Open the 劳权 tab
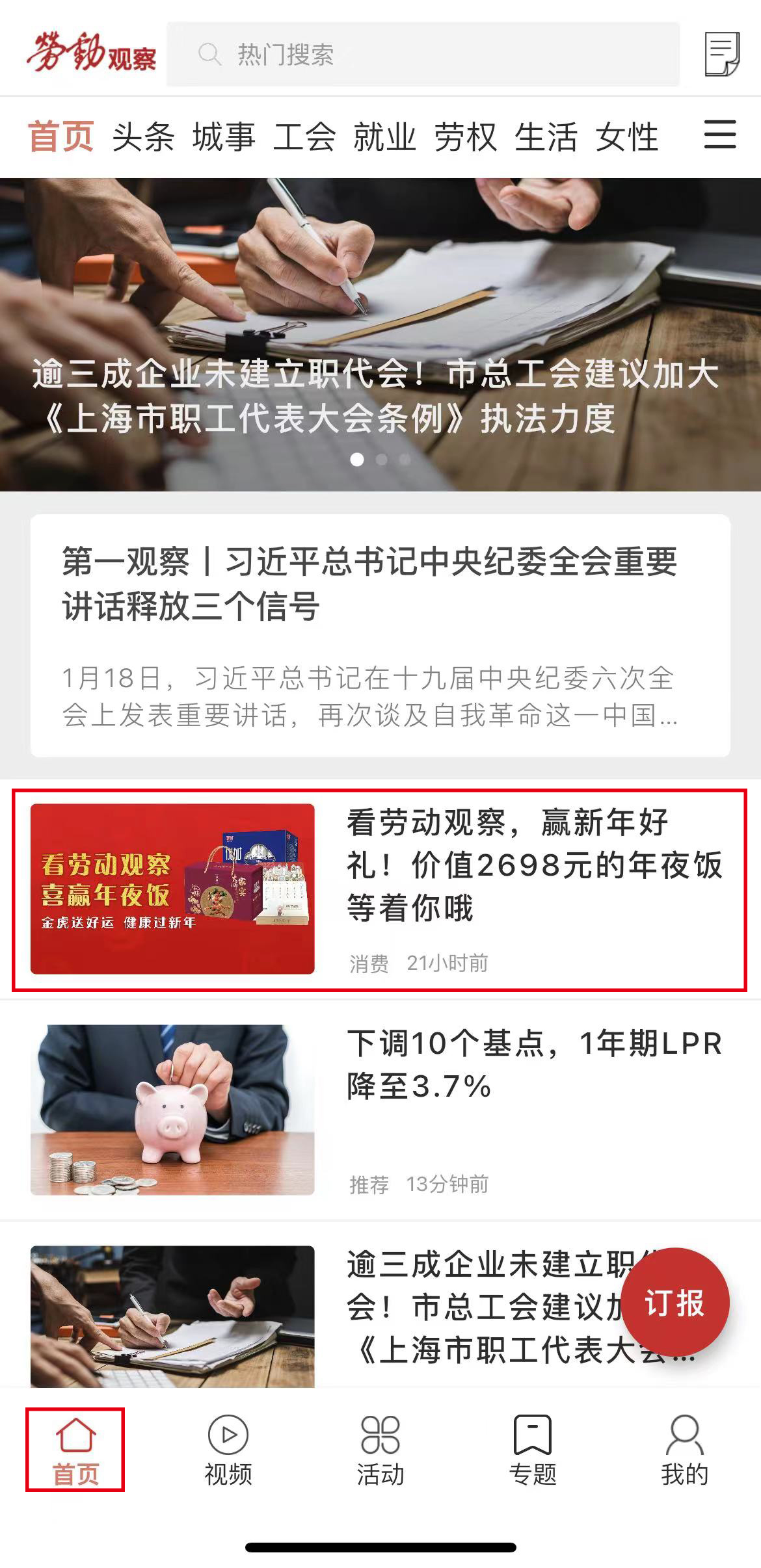761x1568 pixels. pos(465,137)
